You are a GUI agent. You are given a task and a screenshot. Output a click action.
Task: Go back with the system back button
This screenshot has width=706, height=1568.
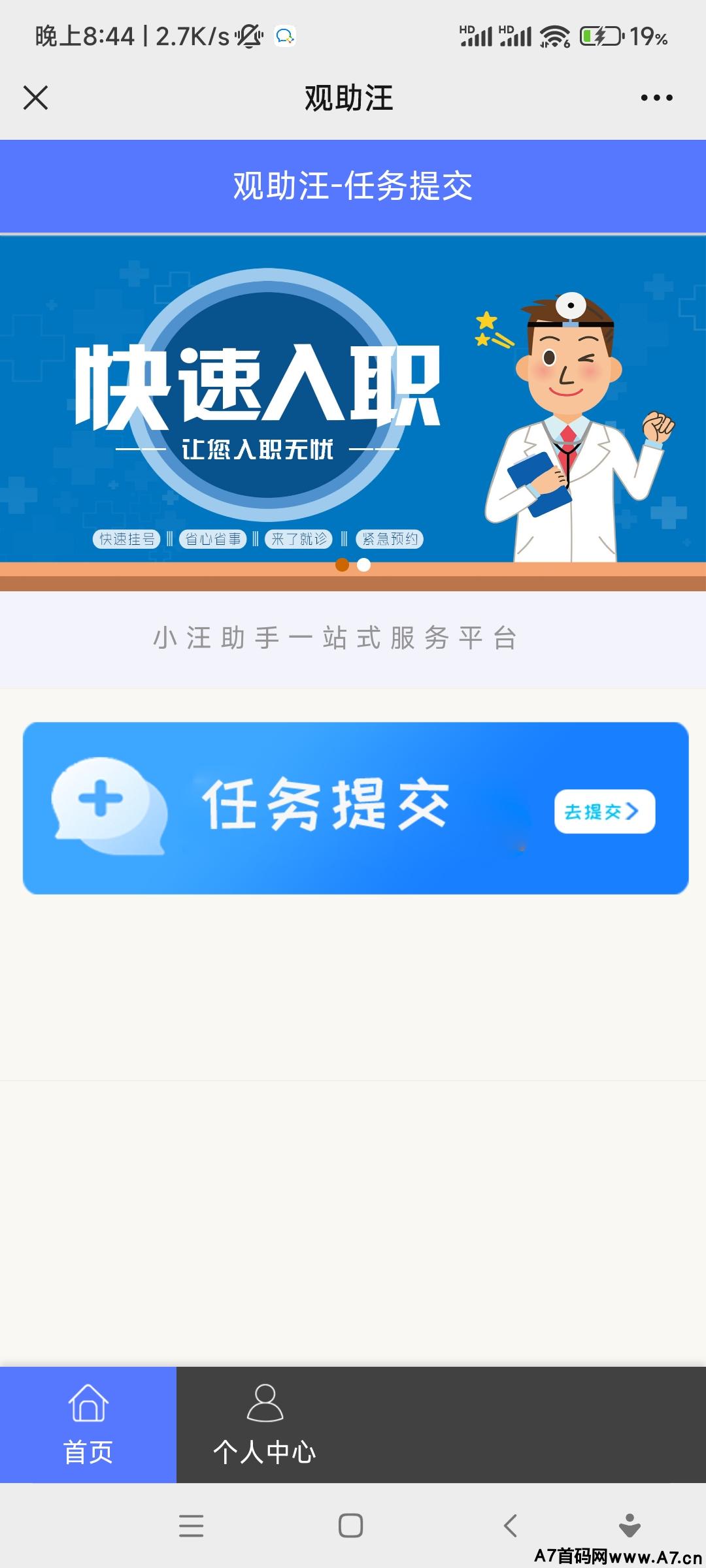click(511, 1526)
